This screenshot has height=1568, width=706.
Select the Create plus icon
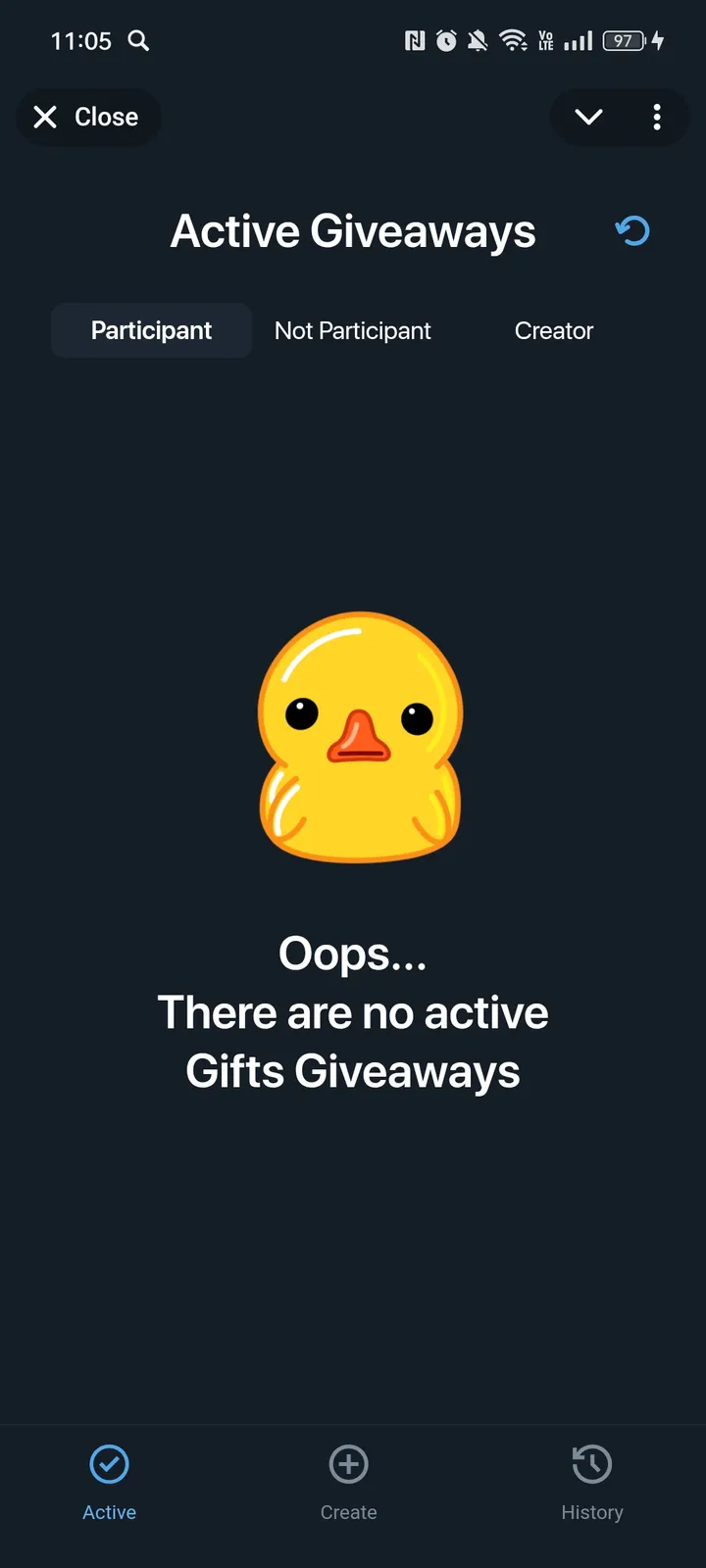coord(348,1463)
